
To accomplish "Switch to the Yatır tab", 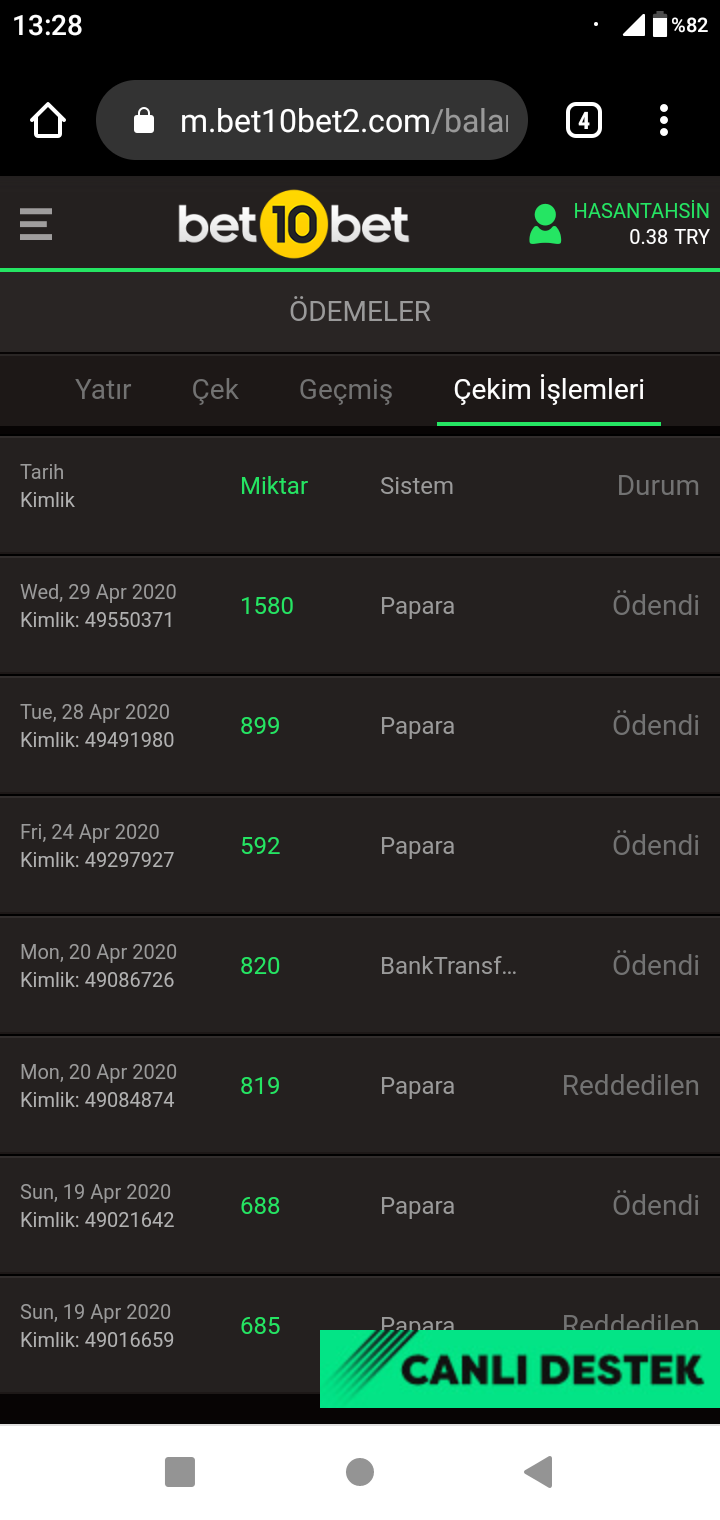I will tap(103, 389).
